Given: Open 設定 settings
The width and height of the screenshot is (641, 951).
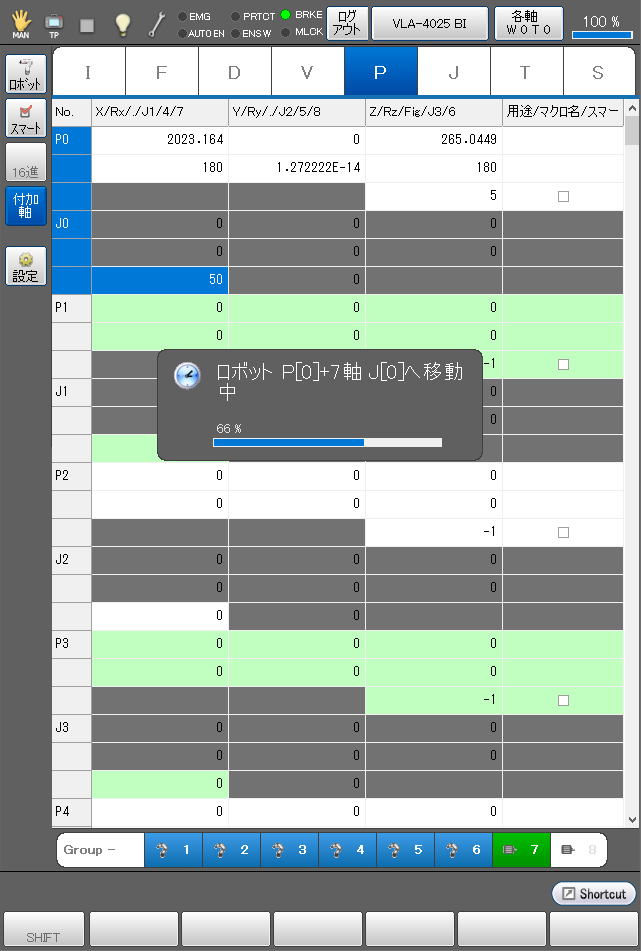Looking at the screenshot, I should 25,266.
